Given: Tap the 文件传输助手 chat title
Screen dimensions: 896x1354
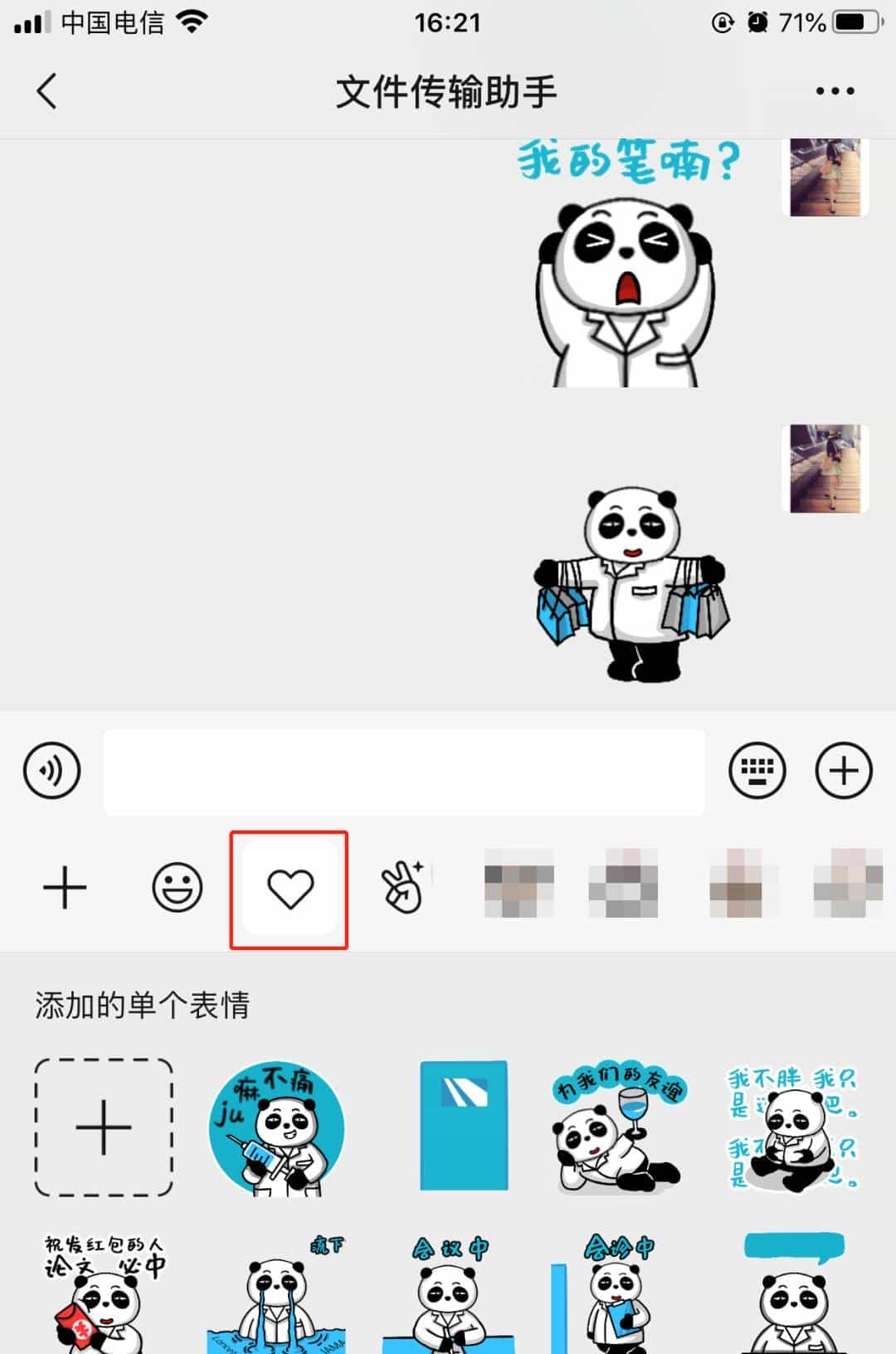Looking at the screenshot, I should (448, 91).
